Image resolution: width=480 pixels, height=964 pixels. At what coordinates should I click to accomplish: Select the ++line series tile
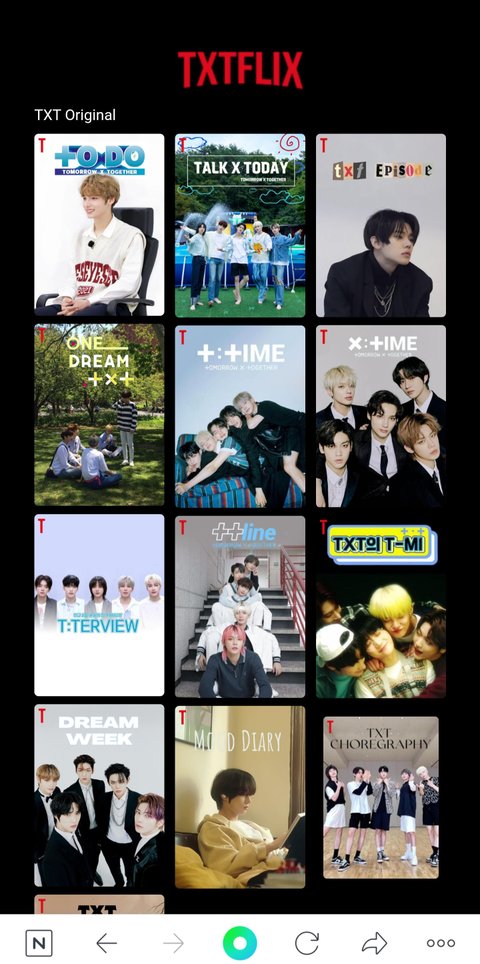[240, 606]
